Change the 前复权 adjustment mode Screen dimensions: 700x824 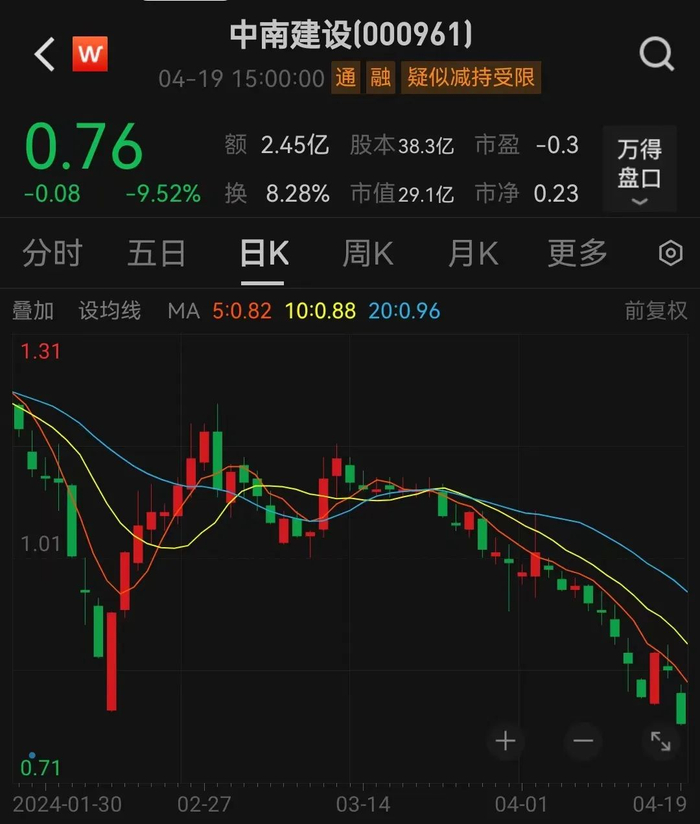point(656,311)
